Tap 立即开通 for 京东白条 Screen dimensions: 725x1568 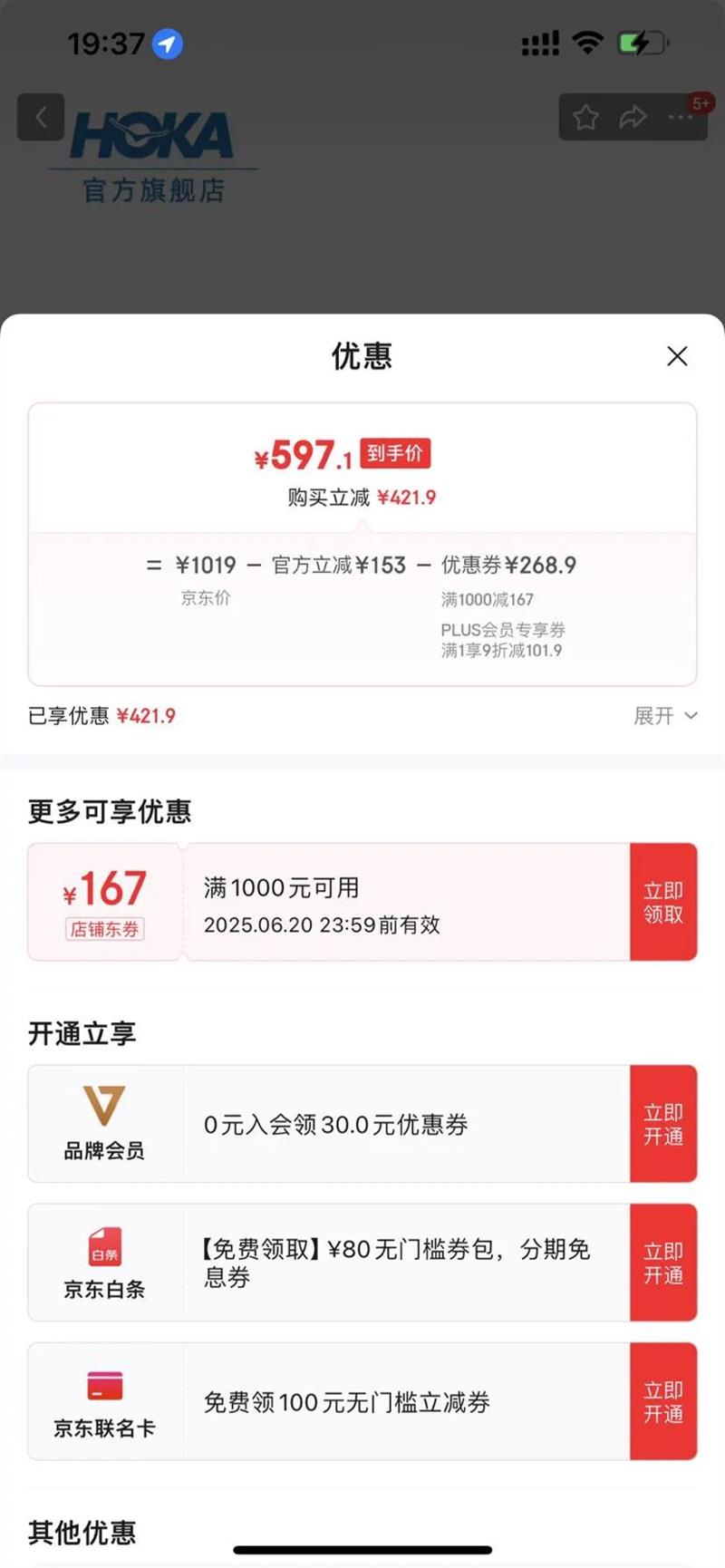[x=663, y=1263]
